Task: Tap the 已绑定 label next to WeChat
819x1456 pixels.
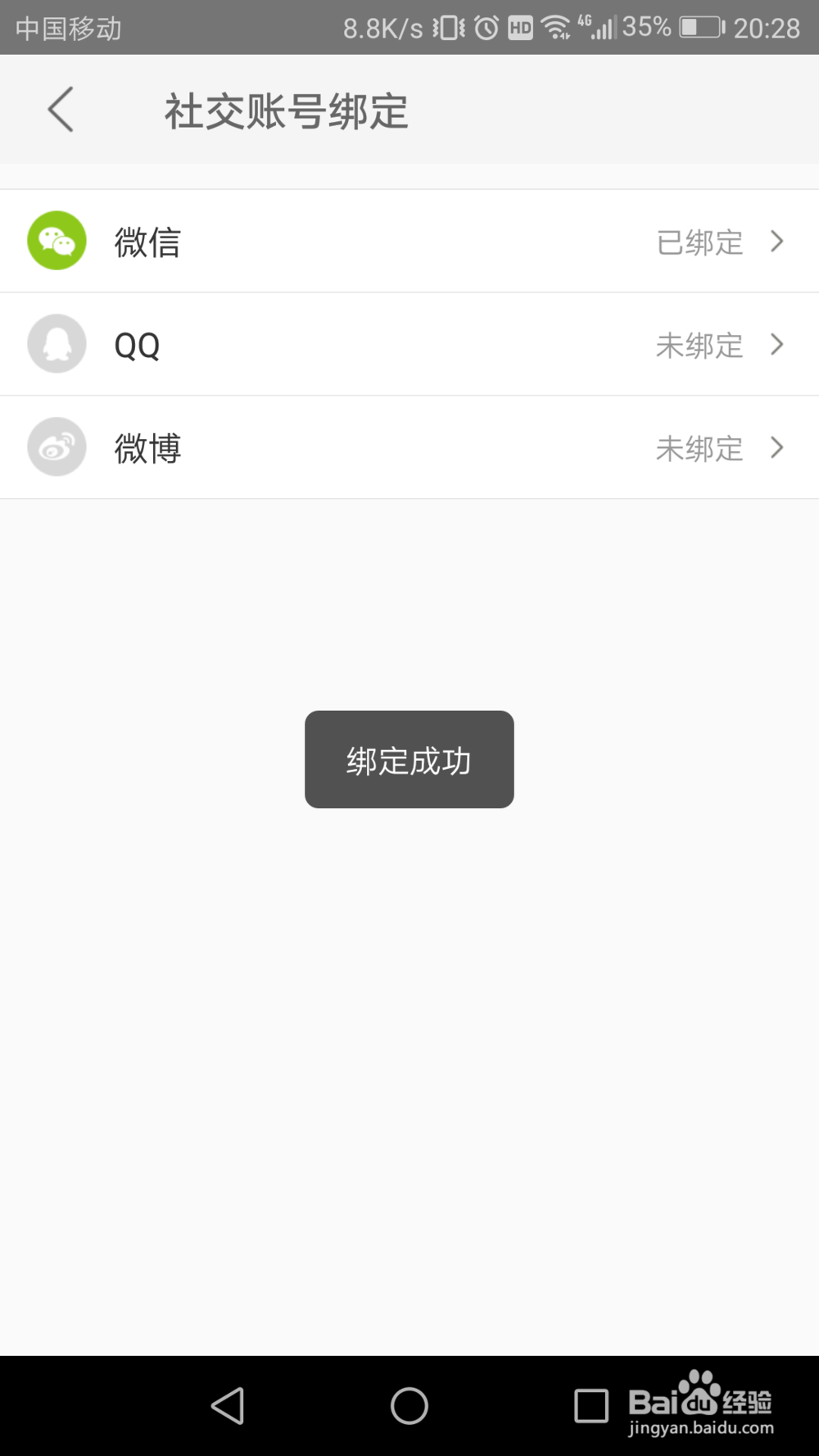Action: 699,242
